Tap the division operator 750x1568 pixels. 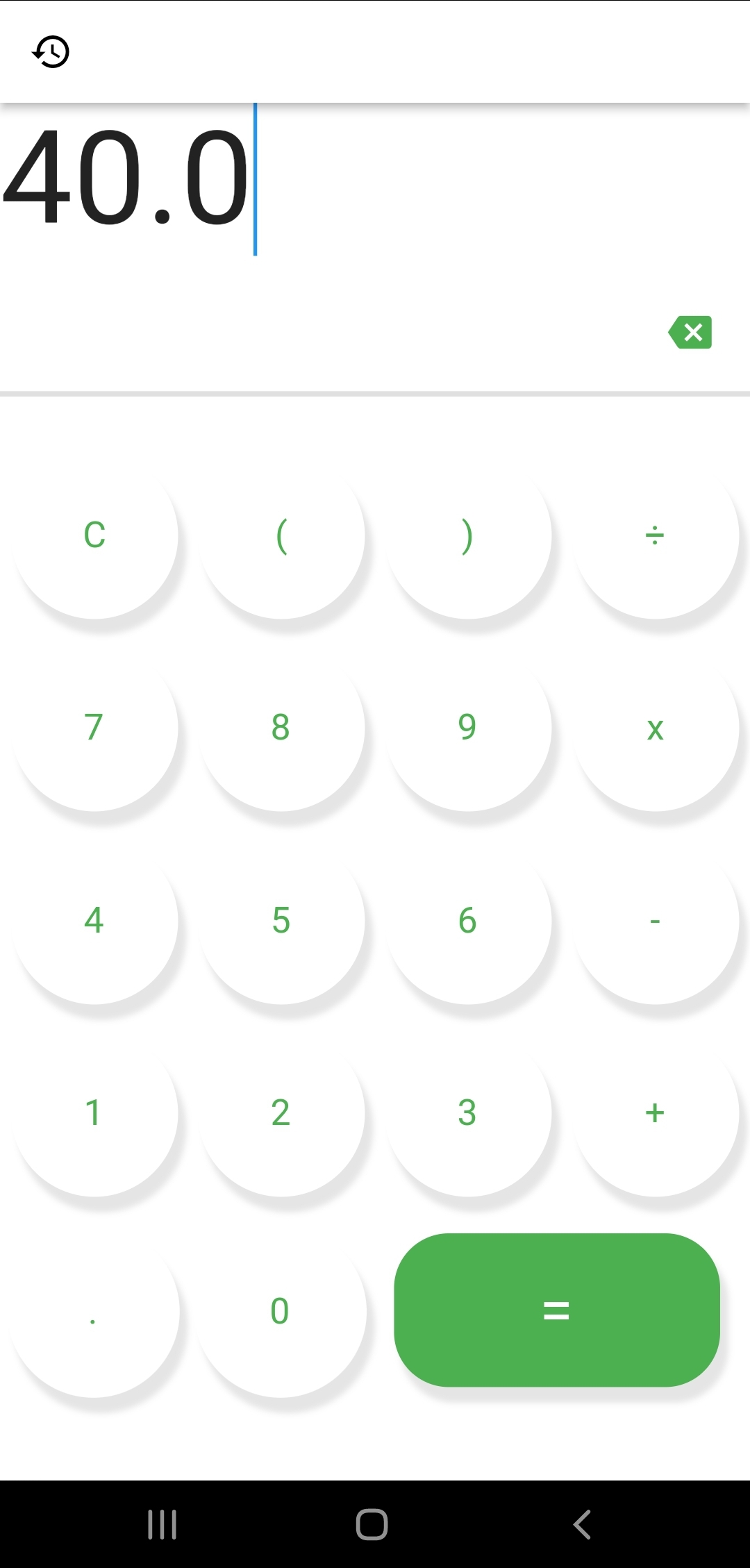click(654, 535)
